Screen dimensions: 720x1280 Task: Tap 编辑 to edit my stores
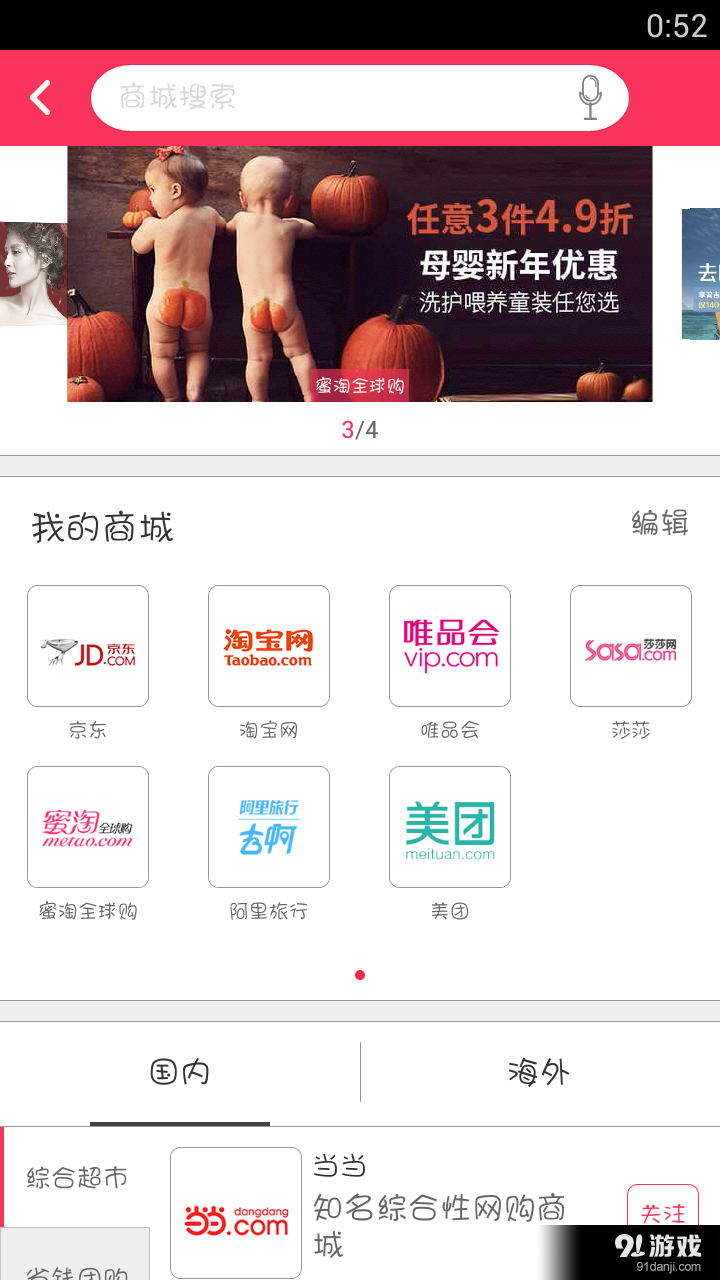click(x=659, y=523)
